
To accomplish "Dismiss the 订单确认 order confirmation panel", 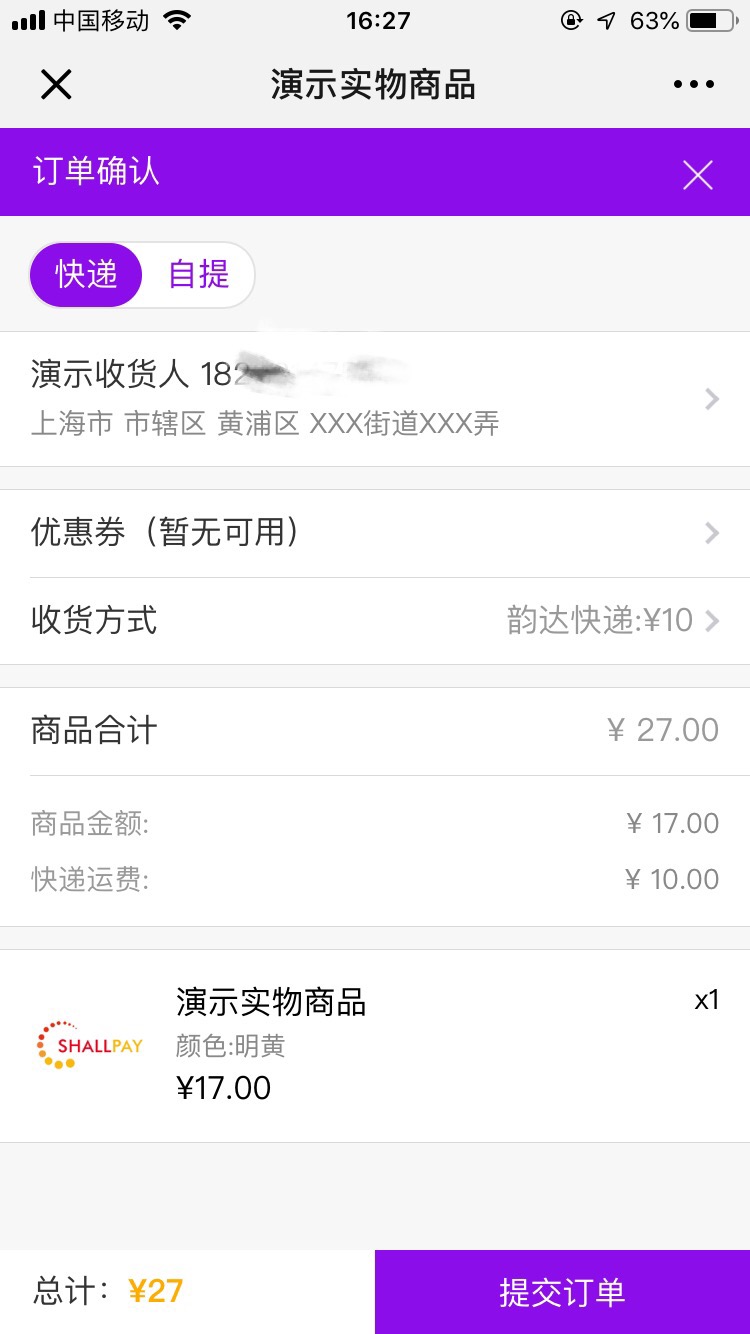I will coord(697,175).
